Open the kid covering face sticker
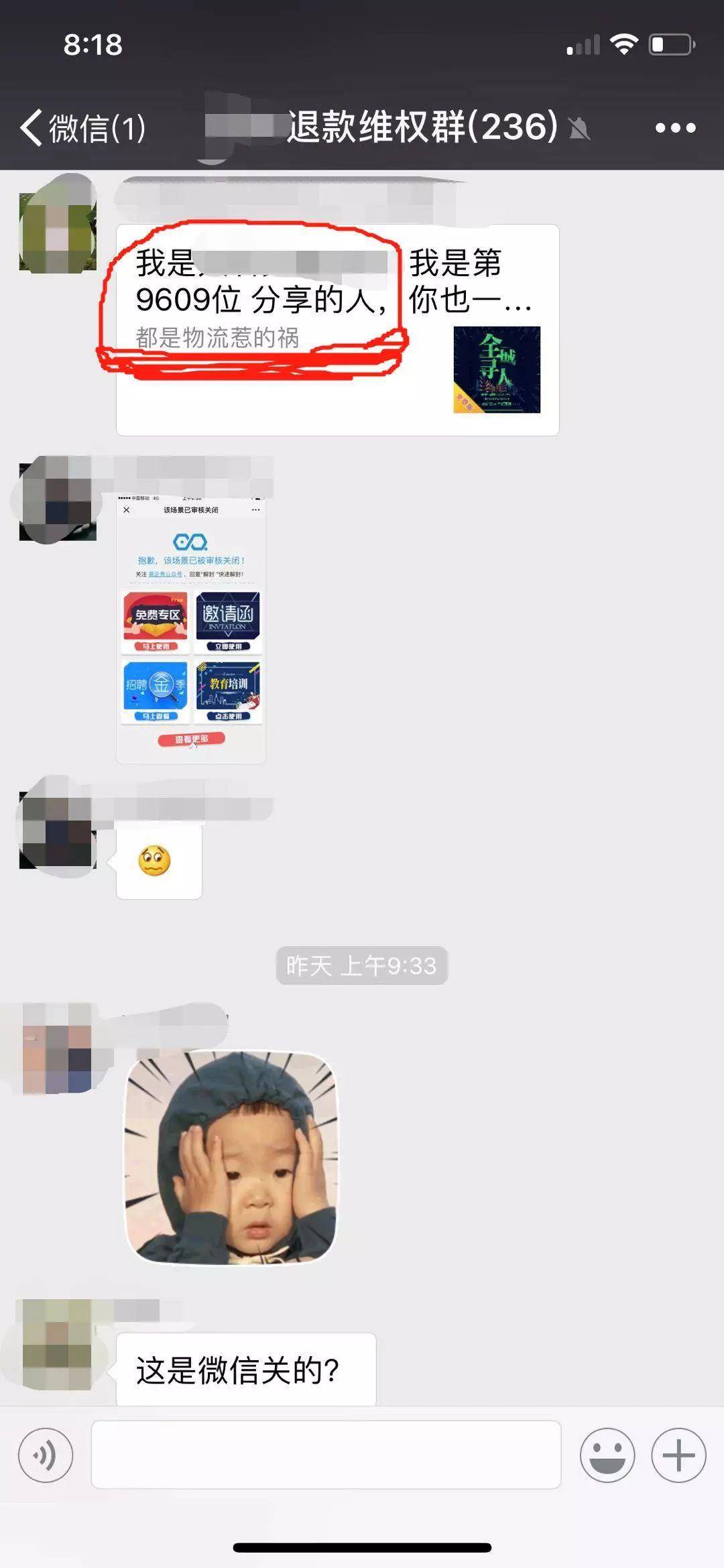Image resolution: width=724 pixels, height=1568 pixels. pos(231,1158)
